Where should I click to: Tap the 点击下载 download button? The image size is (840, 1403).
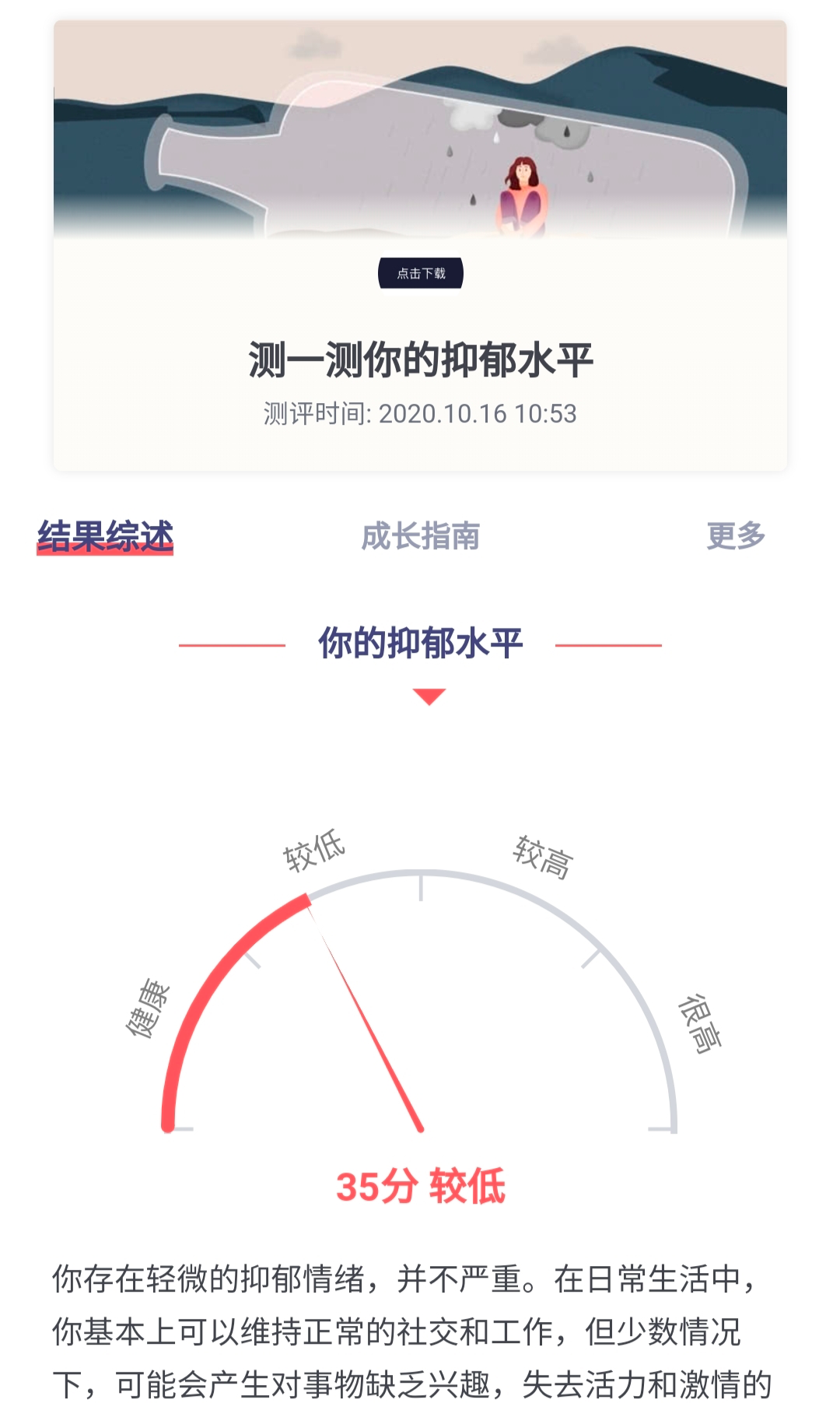tap(421, 273)
